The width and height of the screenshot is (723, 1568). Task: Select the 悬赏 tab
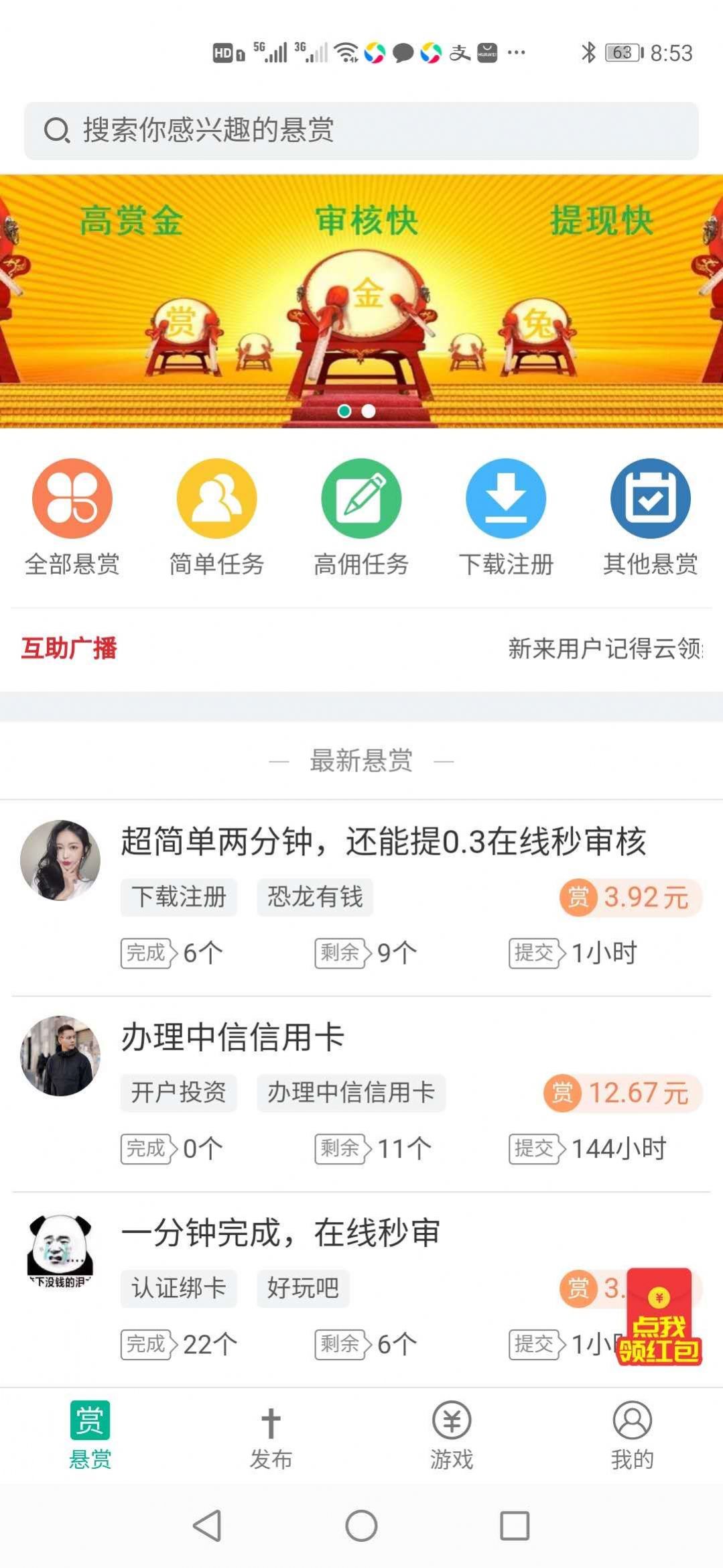pyautogui.click(x=90, y=1435)
